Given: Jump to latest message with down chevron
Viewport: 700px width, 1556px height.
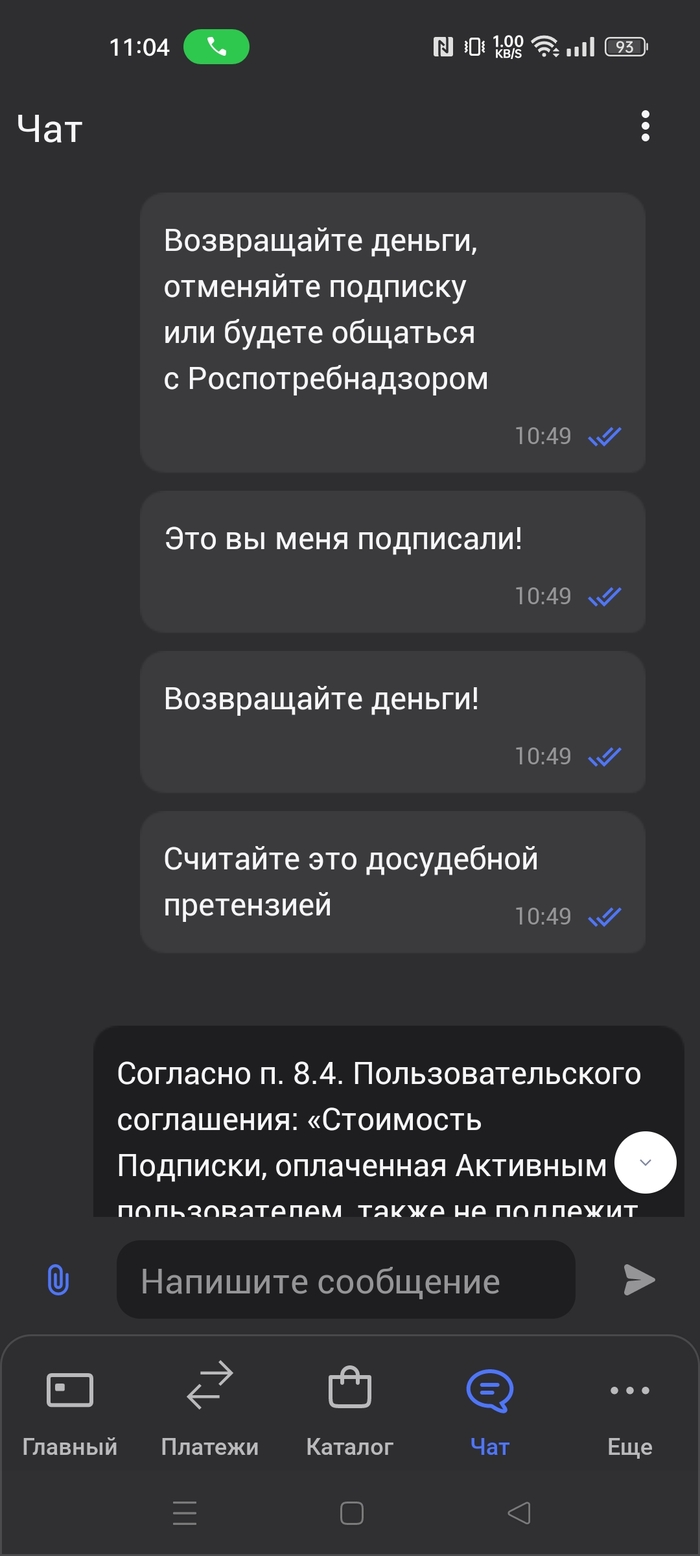Looking at the screenshot, I should [645, 1162].
